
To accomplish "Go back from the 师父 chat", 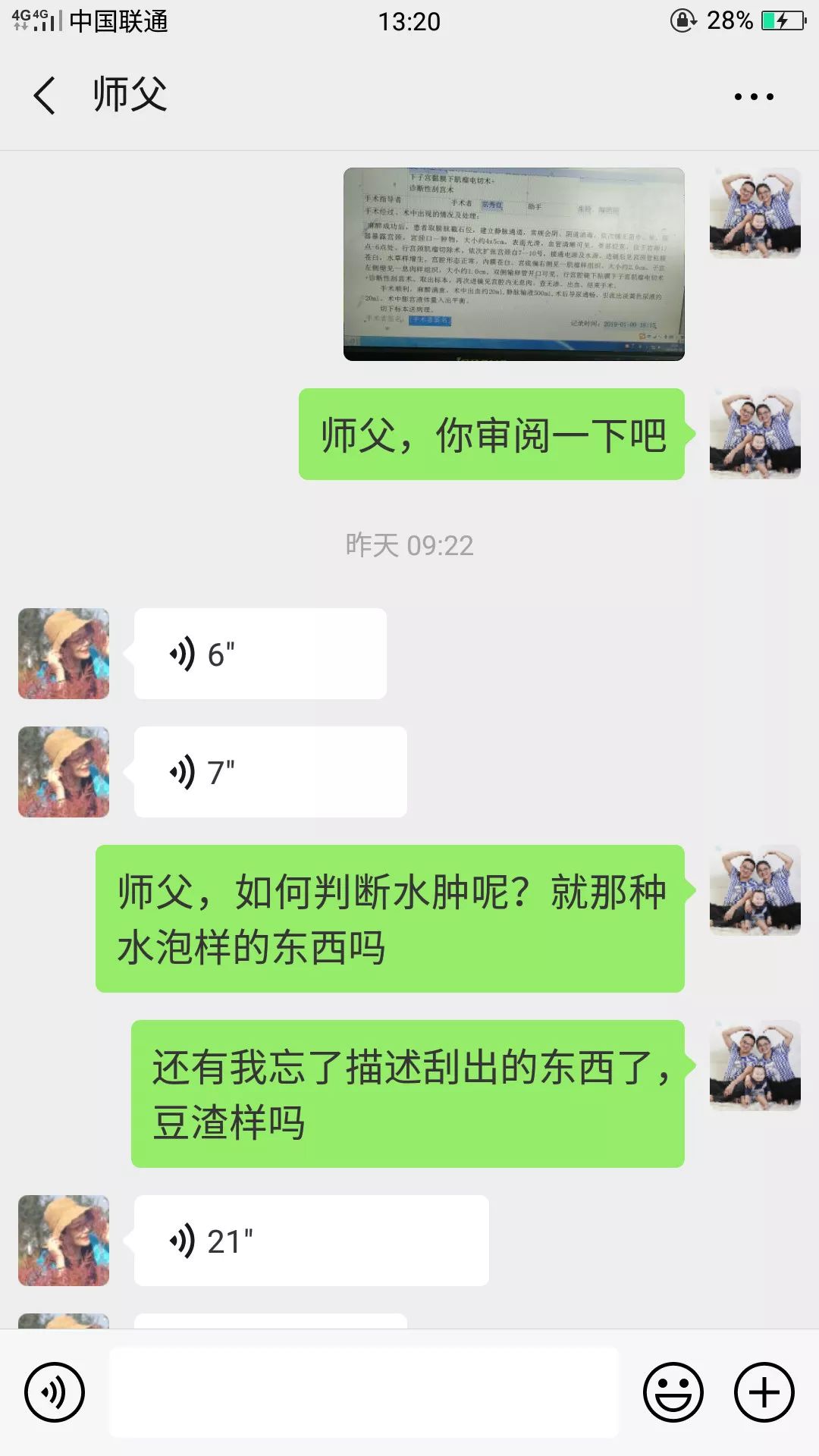I will pos(45,96).
